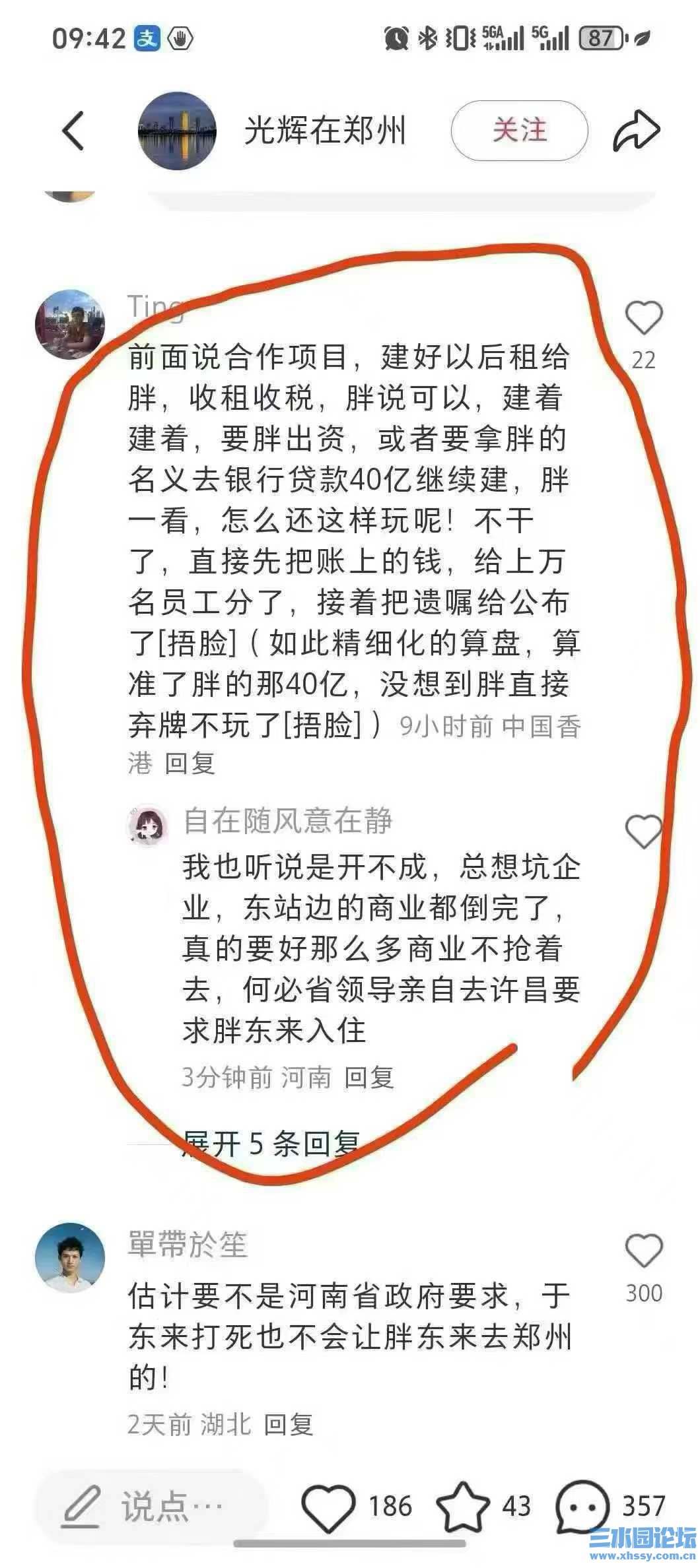Viewport: 700px width, 1568px height.
Task: Reply to 自在随风意在静's comment
Action: coord(369,1078)
